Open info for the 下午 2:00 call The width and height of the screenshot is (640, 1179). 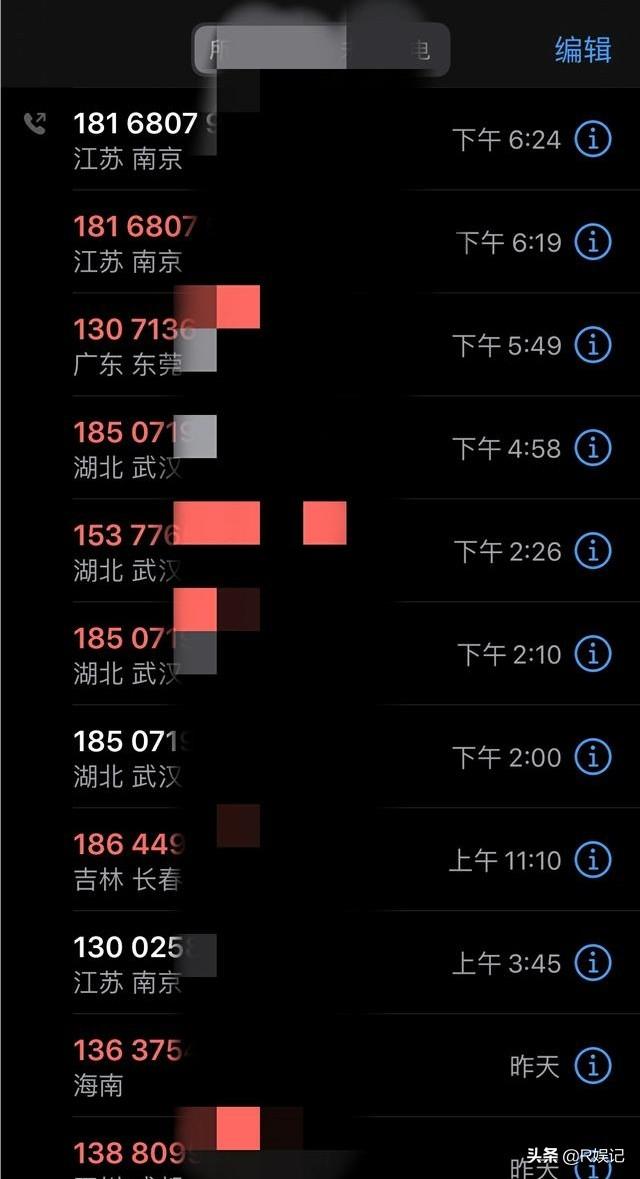(593, 756)
